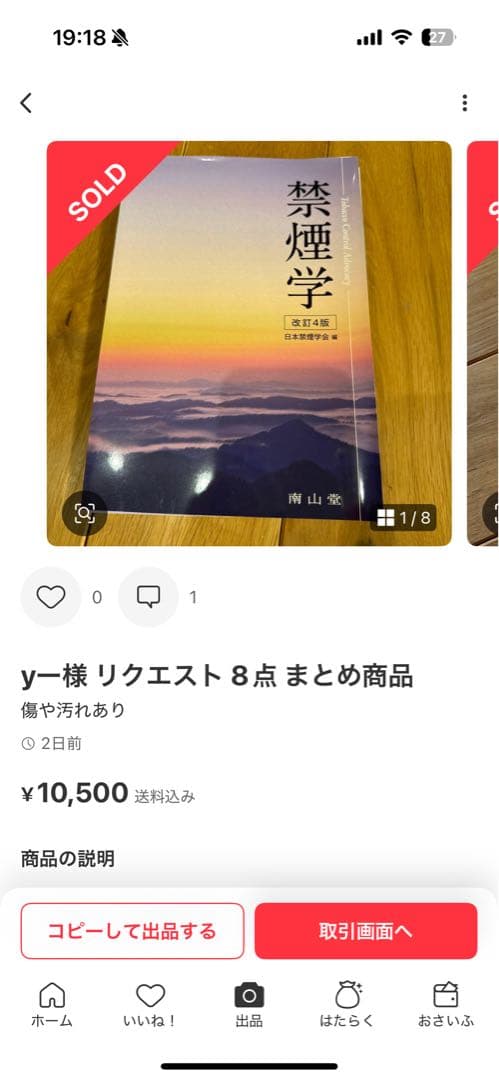Tap コピーして出品する button
The height and width of the screenshot is (1080, 499).
(132, 931)
